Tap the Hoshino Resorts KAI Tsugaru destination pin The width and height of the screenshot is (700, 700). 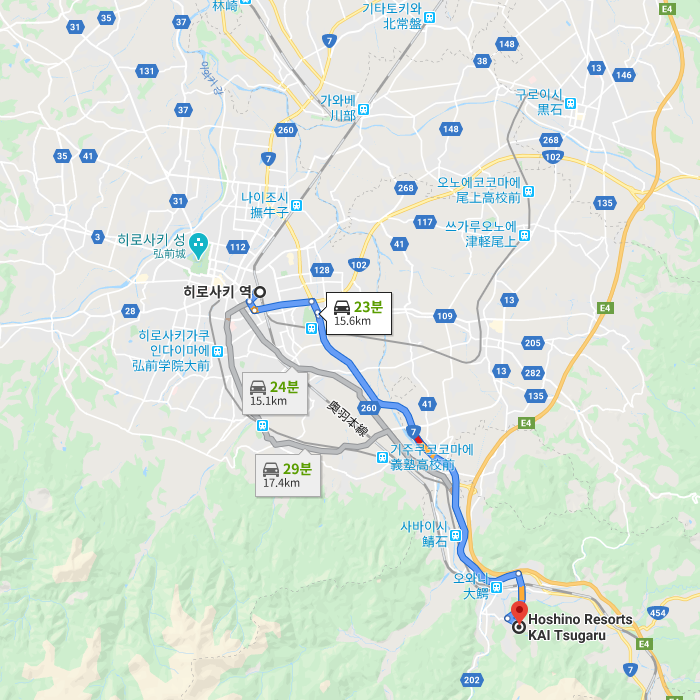click(518, 611)
